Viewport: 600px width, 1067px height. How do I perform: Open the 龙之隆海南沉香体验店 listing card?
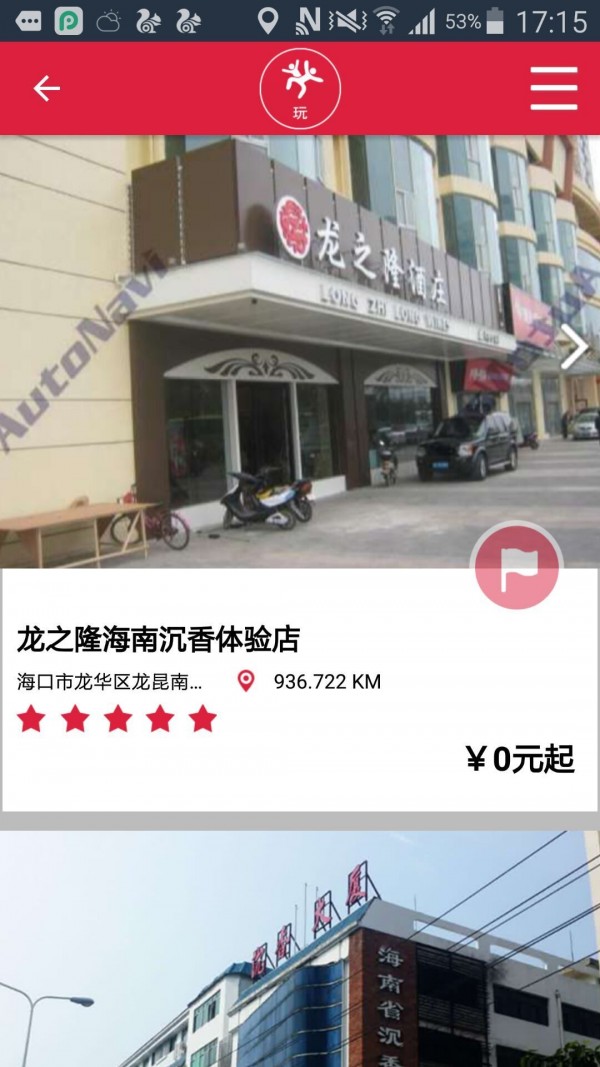(300, 690)
